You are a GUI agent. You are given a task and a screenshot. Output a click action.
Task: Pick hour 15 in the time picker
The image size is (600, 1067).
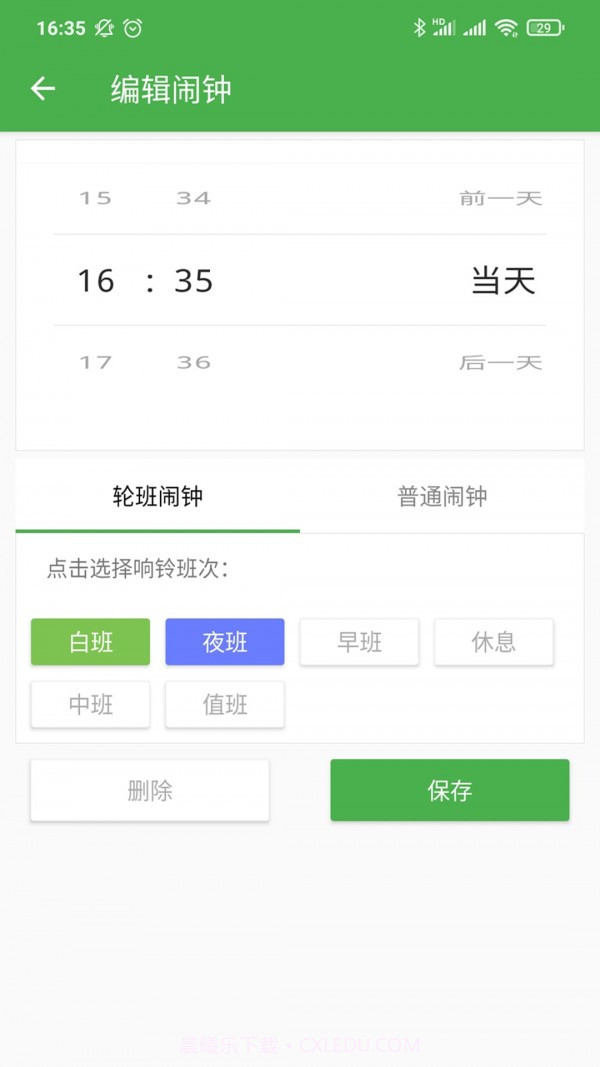[96, 198]
